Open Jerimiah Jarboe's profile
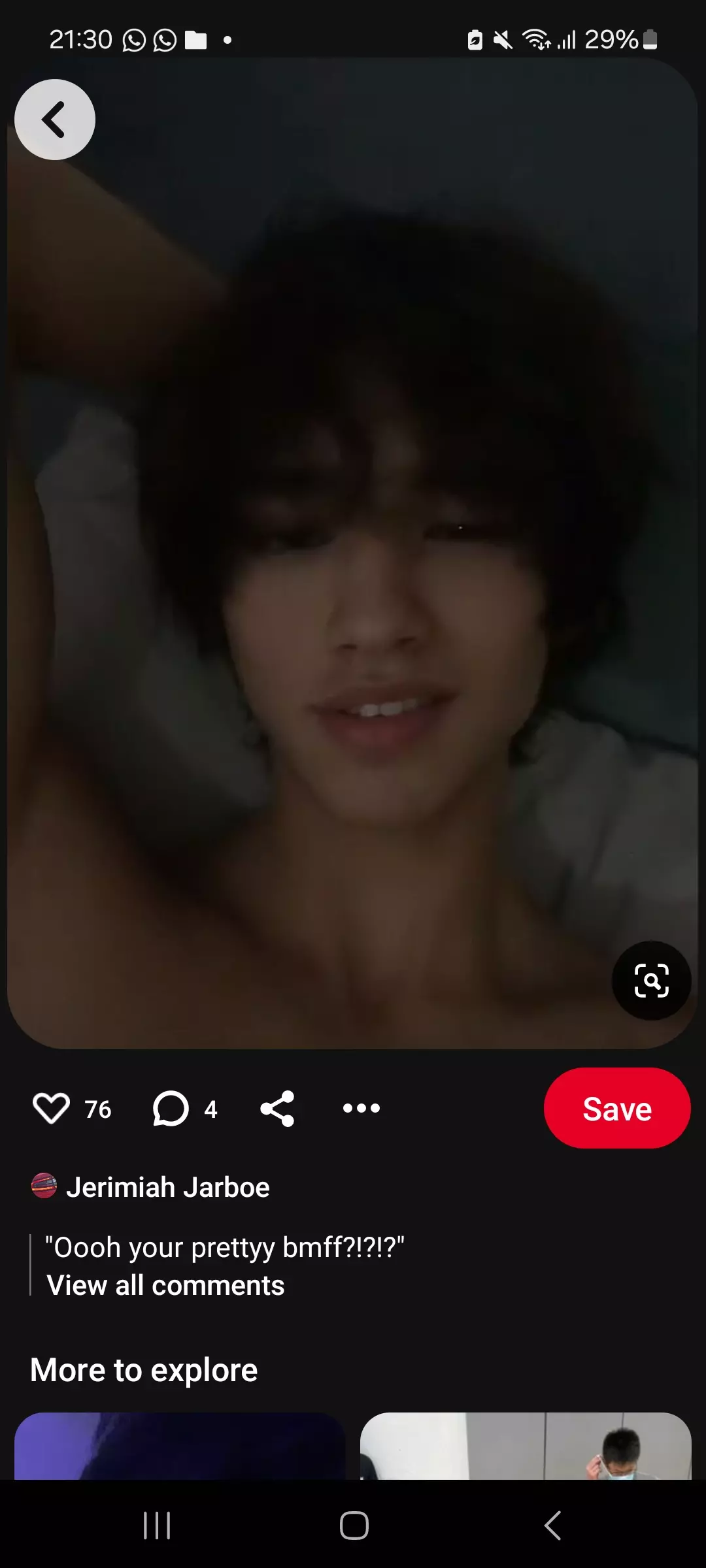The height and width of the screenshot is (1568, 706). pyautogui.click(x=167, y=1187)
